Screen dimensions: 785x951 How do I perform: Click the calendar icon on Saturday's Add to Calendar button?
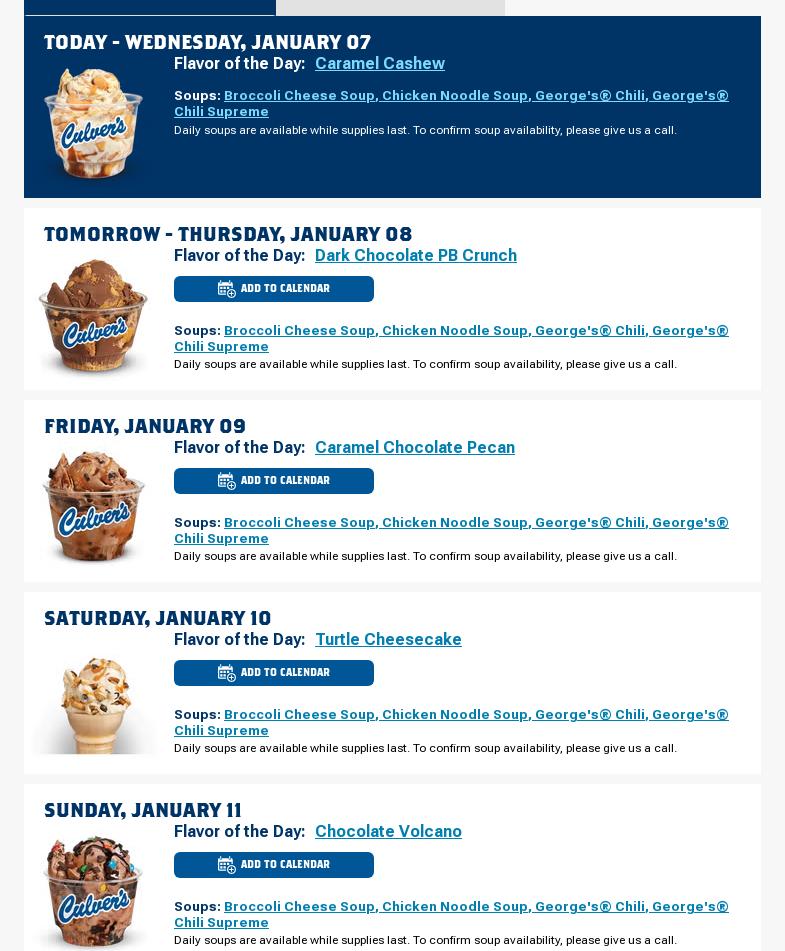coord(227,673)
